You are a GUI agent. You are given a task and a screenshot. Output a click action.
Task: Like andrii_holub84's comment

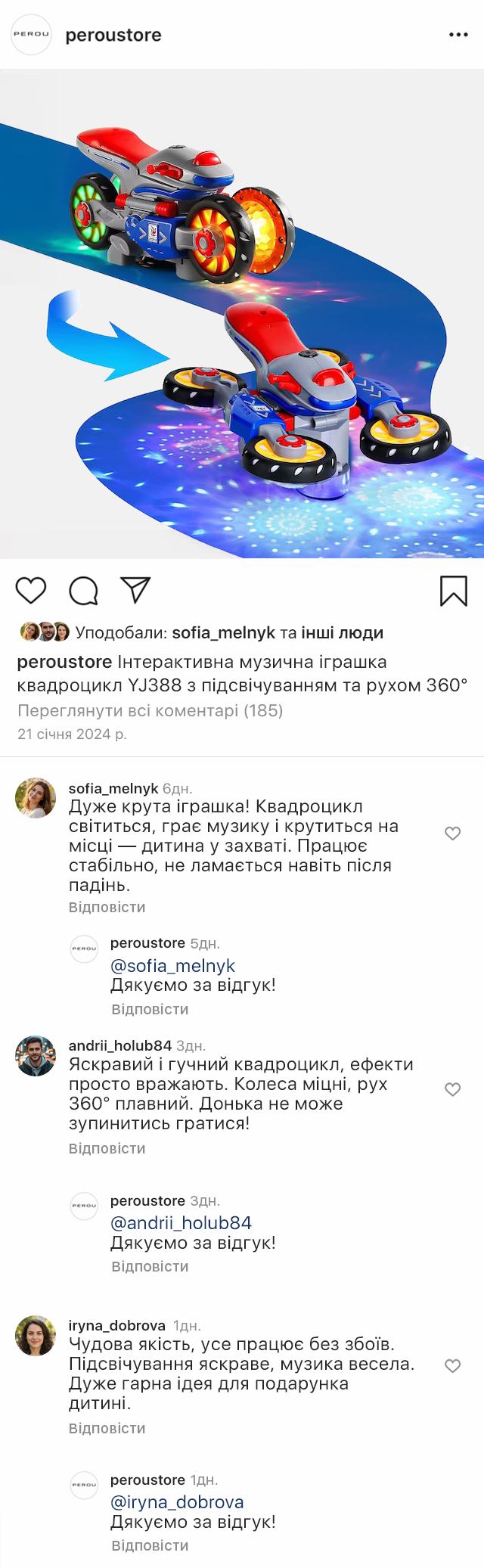coord(452,1089)
